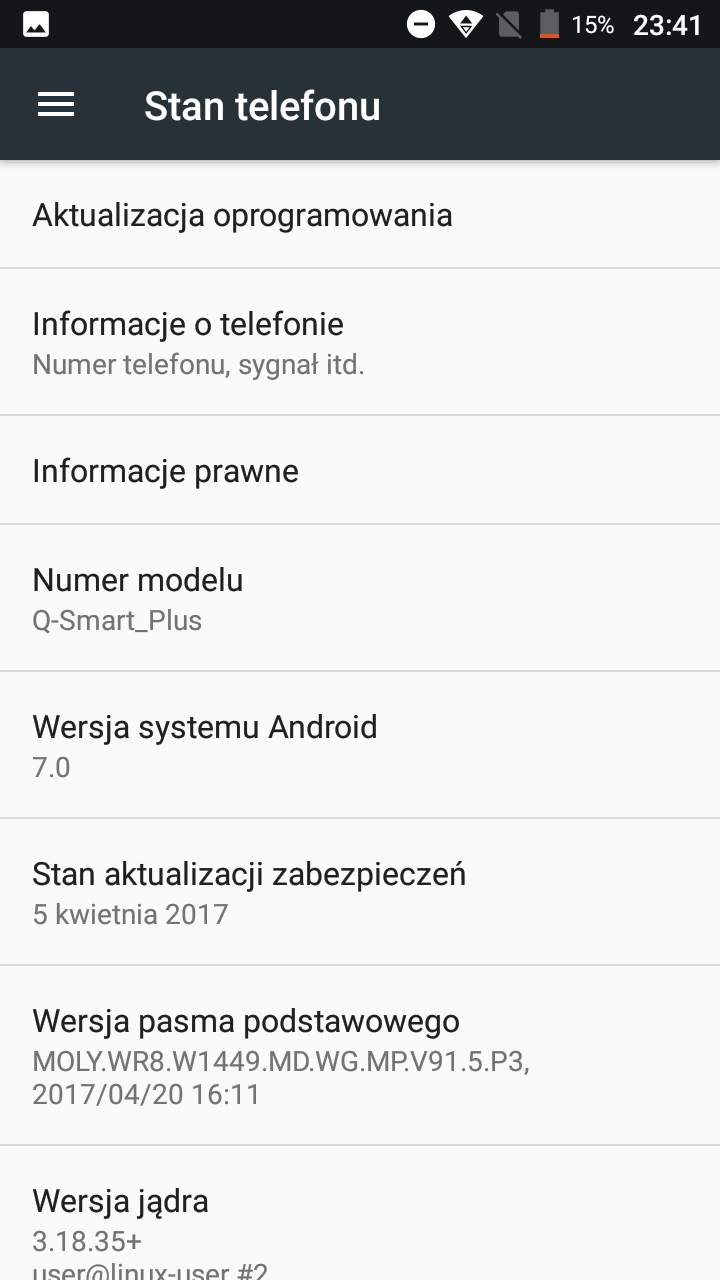The width and height of the screenshot is (720, 1280).
Task: Open Aktualizacja oprogramowania
Action: click(x=360, y=215)
